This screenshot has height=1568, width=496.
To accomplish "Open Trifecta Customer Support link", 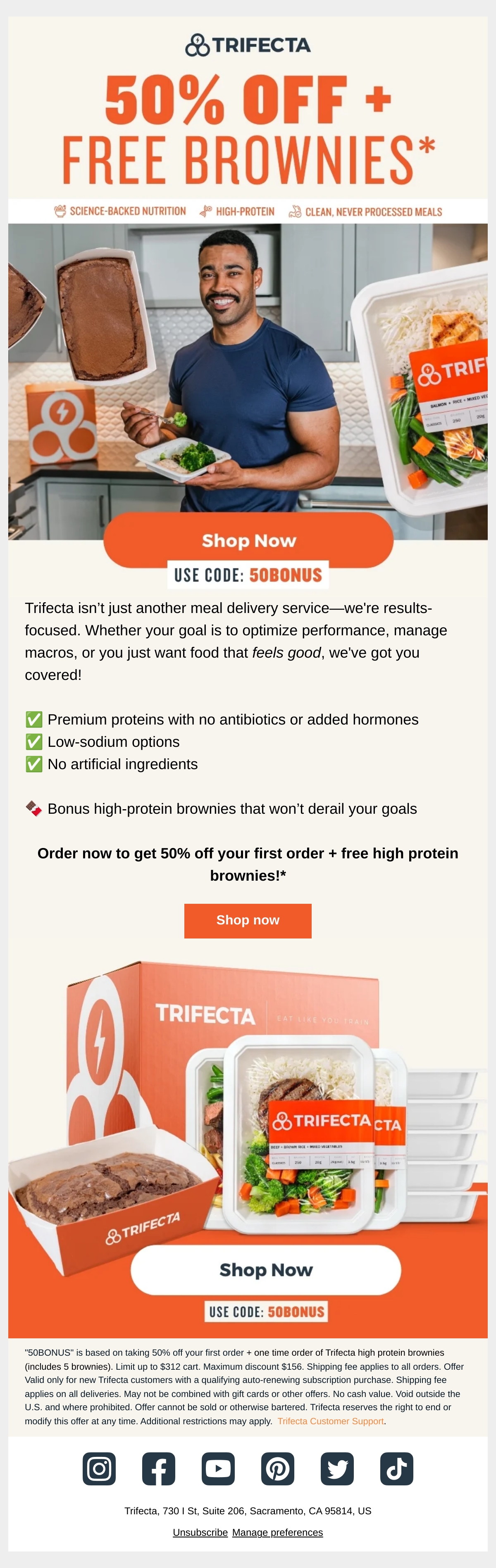I will coord(330,1421).
